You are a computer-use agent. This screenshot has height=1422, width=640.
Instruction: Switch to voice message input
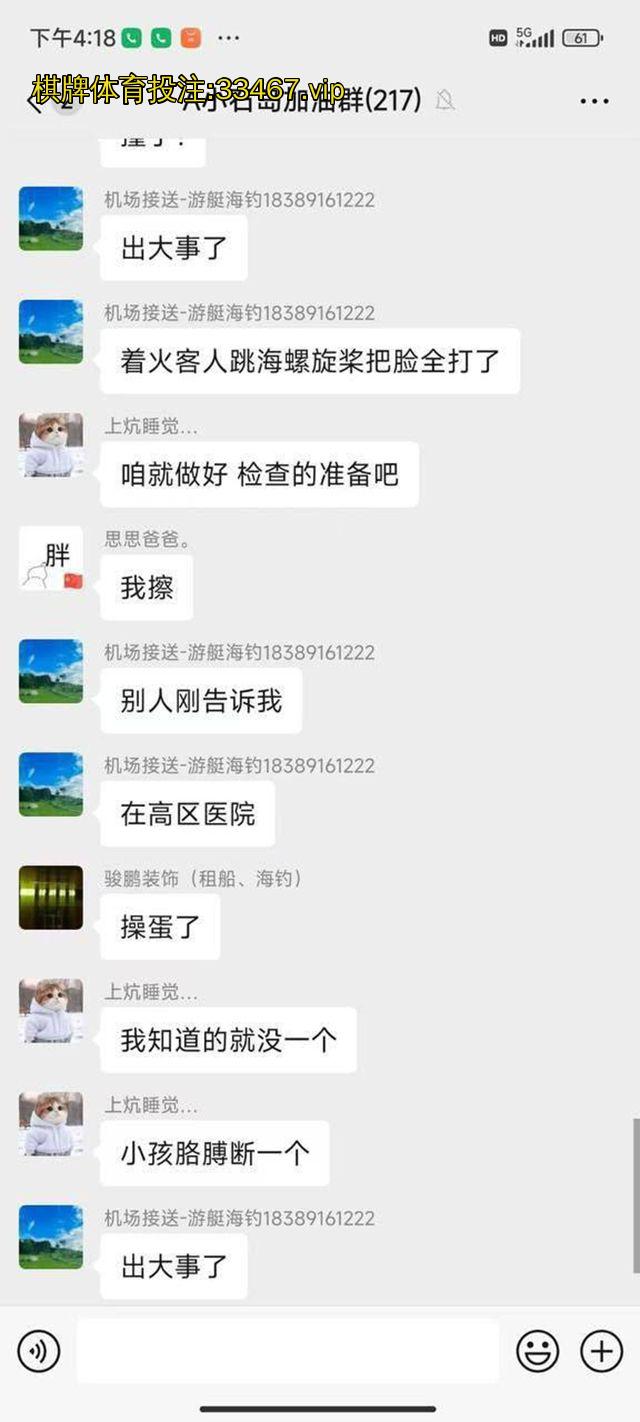(39, 1352)
